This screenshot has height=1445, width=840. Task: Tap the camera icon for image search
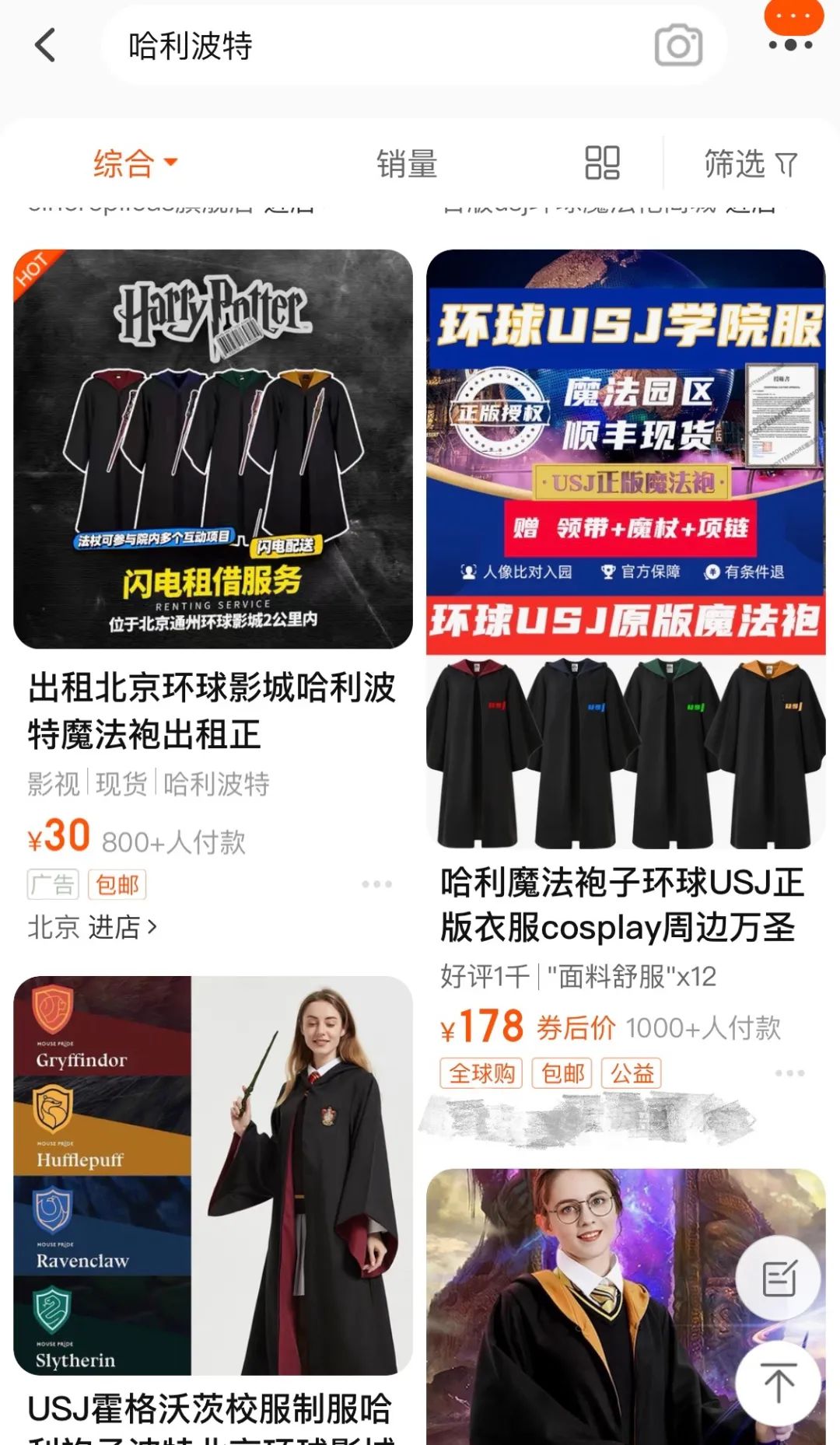coord(676,47)
